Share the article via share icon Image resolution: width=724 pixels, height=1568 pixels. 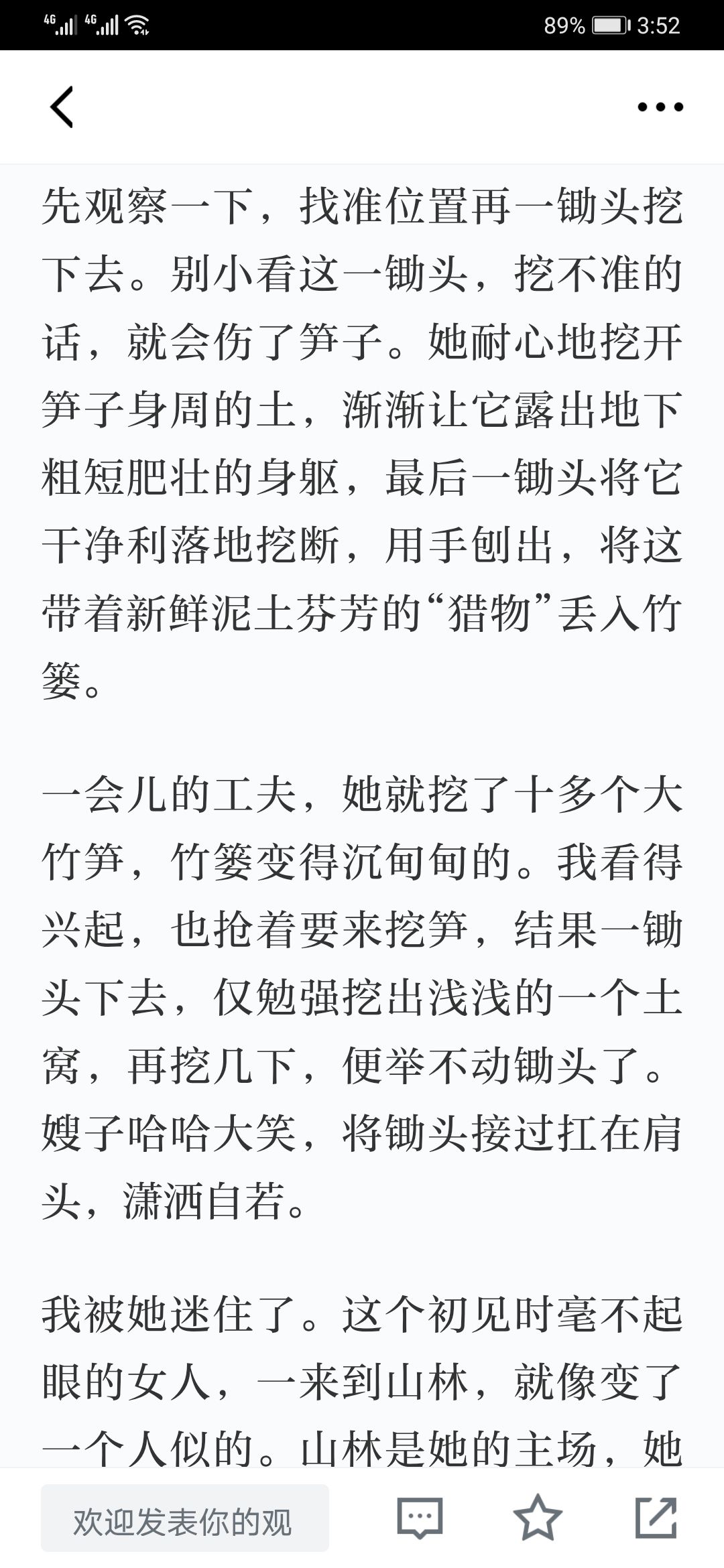(x=656, y=1517)
